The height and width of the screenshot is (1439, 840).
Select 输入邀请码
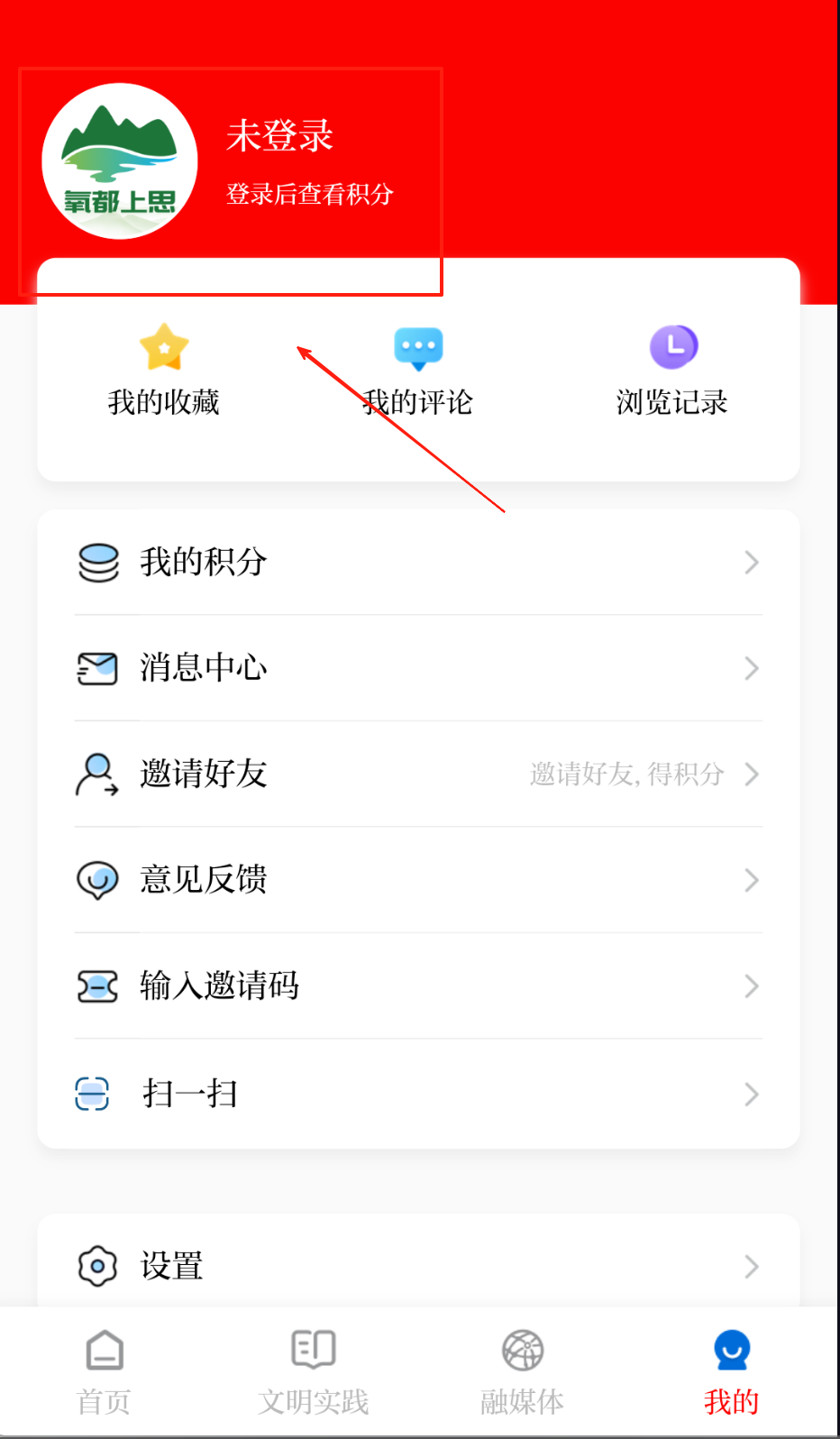click(418, 985)
